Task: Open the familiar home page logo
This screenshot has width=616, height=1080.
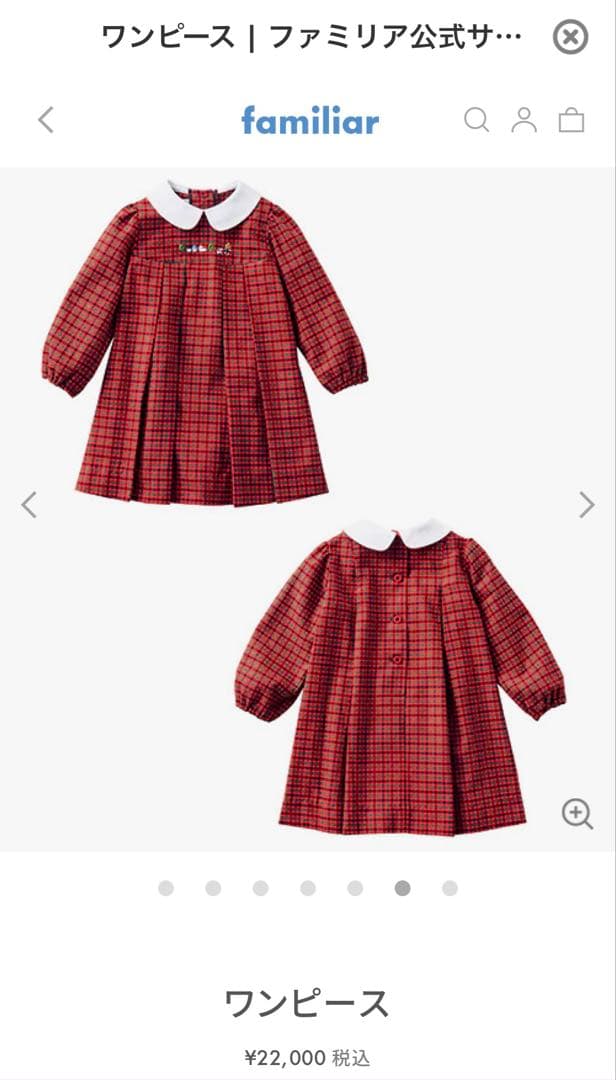Action: click(x=310, y=121)
